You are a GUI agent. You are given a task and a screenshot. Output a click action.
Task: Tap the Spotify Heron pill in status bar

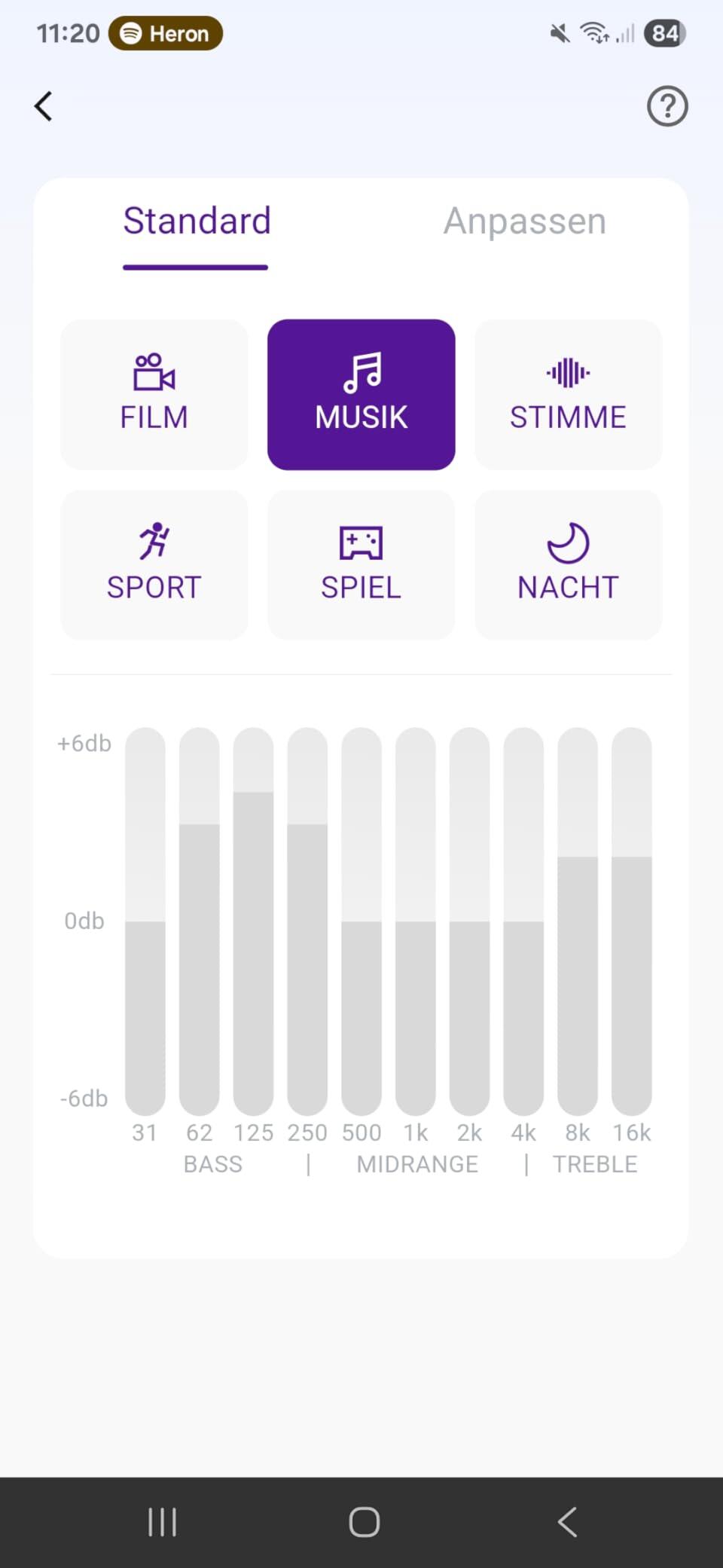click(166, 33)
